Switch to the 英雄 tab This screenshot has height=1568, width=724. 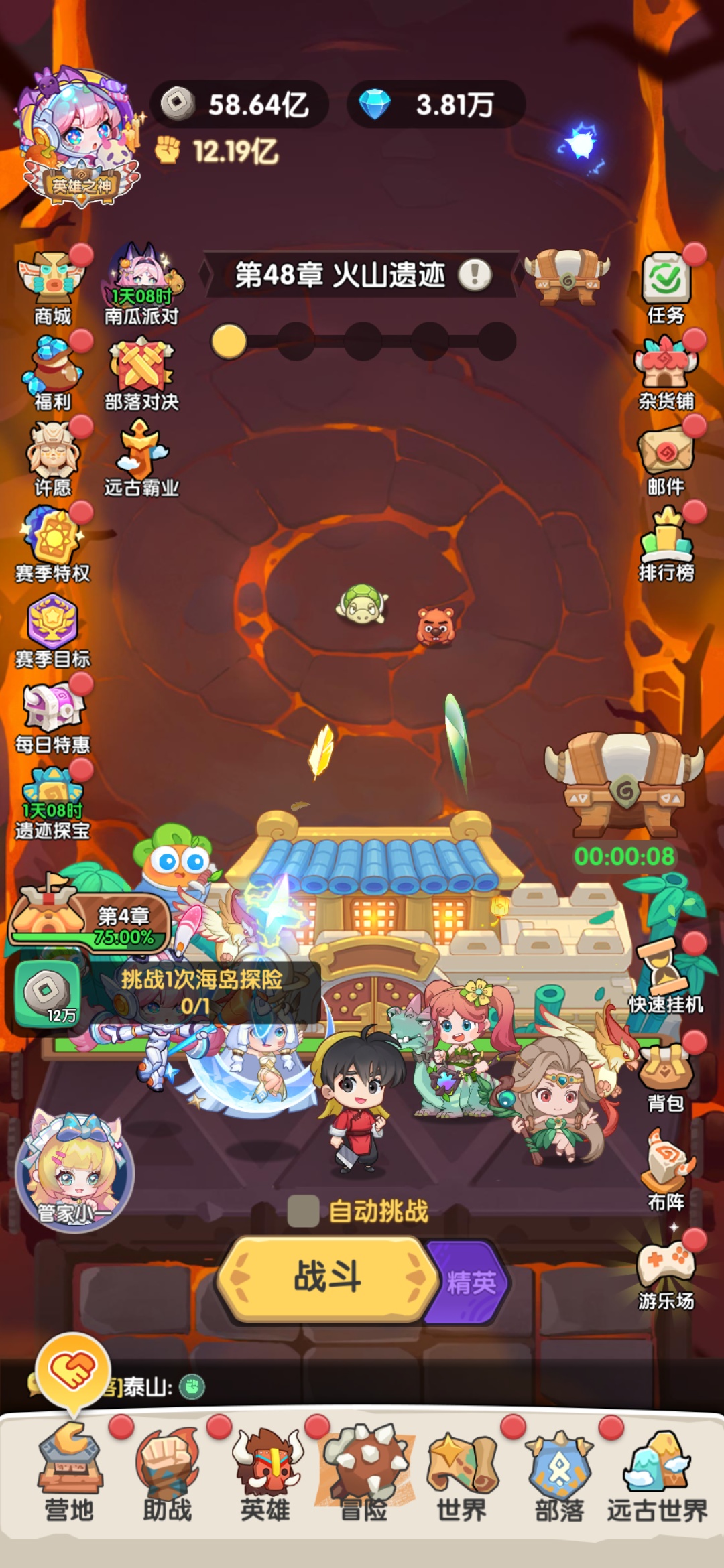(265, 1475)
